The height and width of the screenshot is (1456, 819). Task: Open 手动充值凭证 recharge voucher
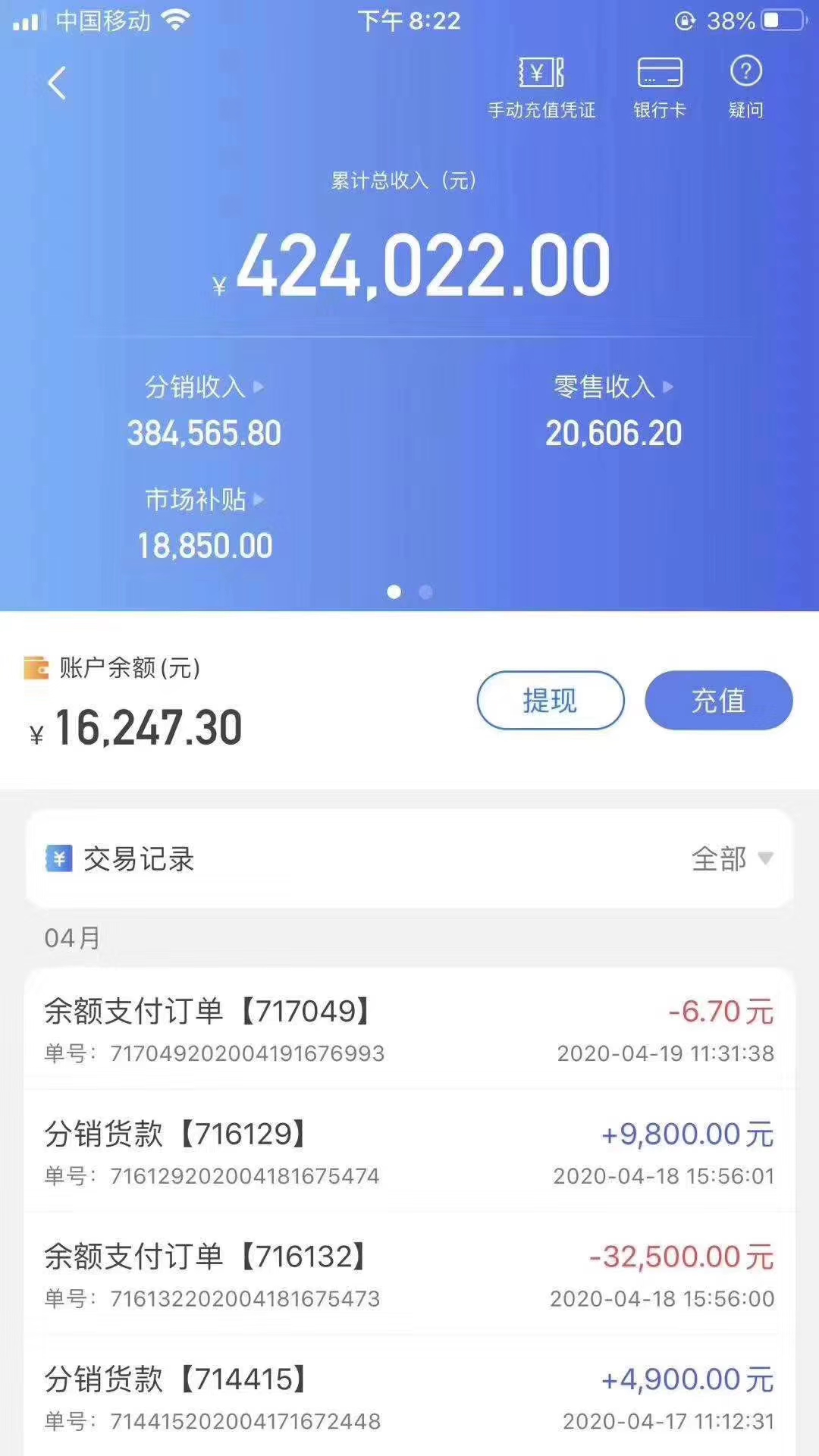(541, 87)
